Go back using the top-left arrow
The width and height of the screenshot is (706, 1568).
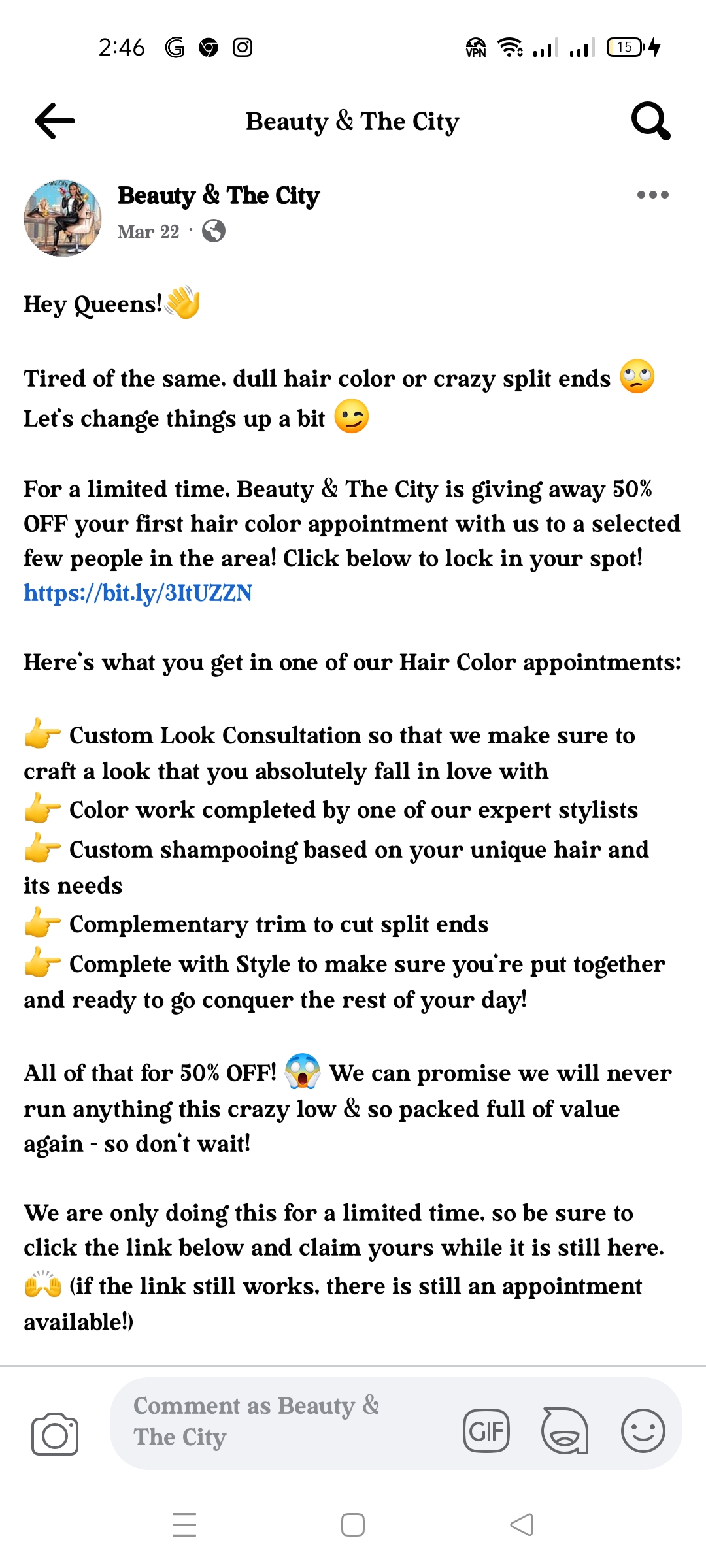(x=55, y=121)
